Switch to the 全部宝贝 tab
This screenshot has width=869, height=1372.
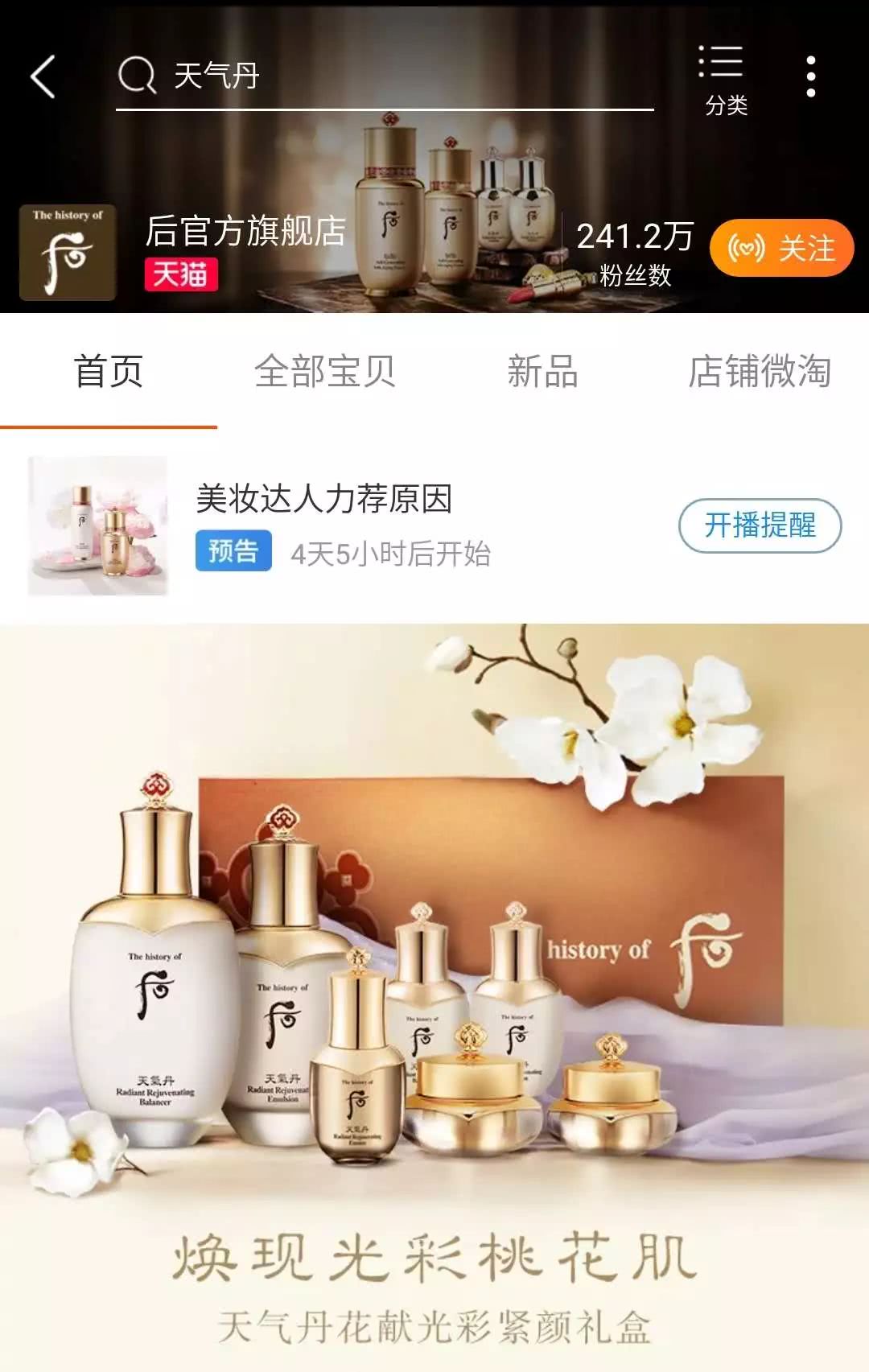pyautogui.click(x=325, y=371)
